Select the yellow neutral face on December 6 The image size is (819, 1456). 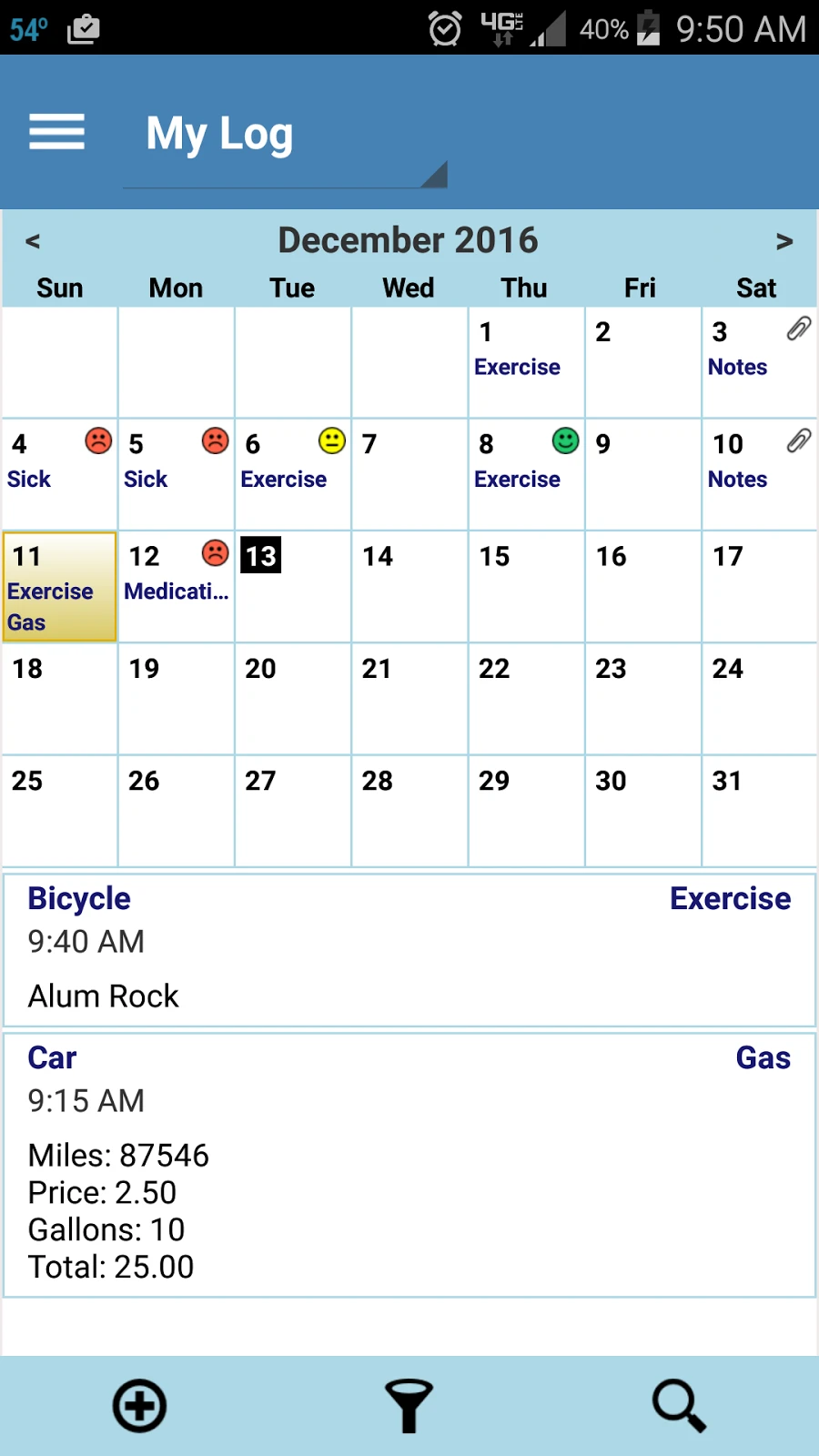pos(332,440)
